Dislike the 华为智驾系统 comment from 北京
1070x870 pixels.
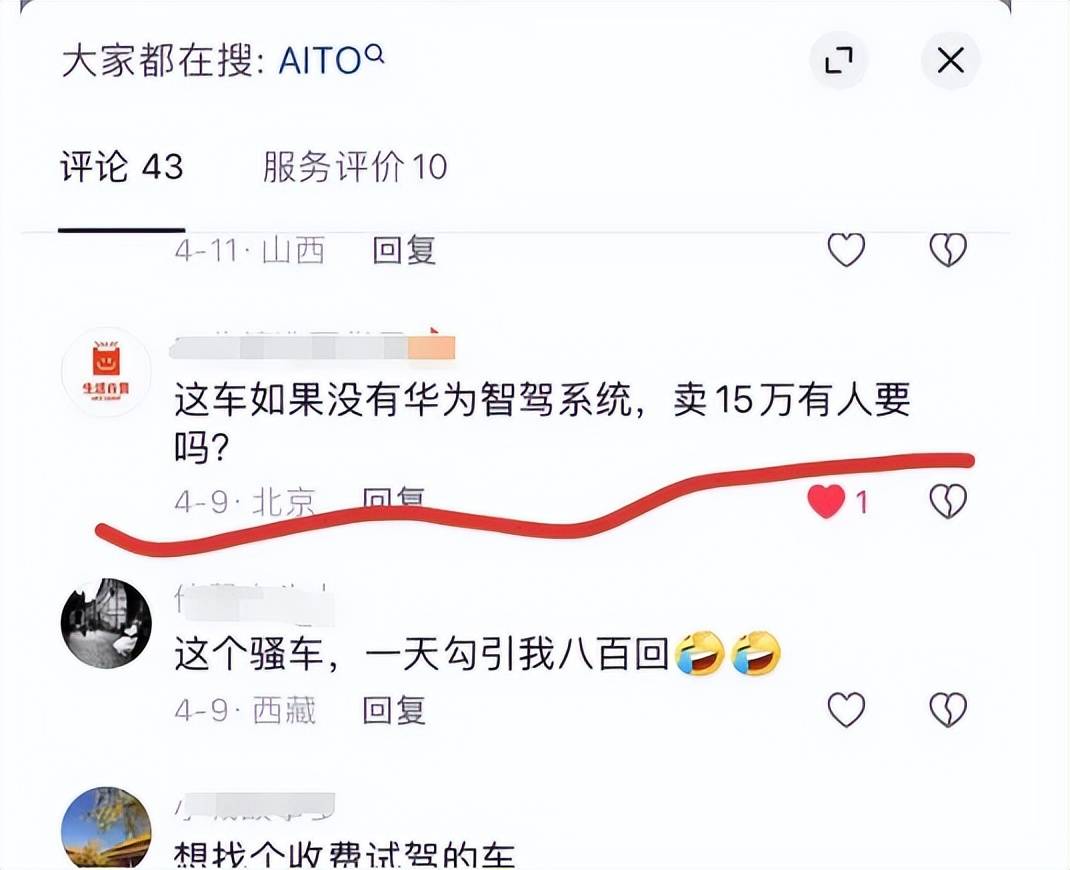tap(947, 501)
